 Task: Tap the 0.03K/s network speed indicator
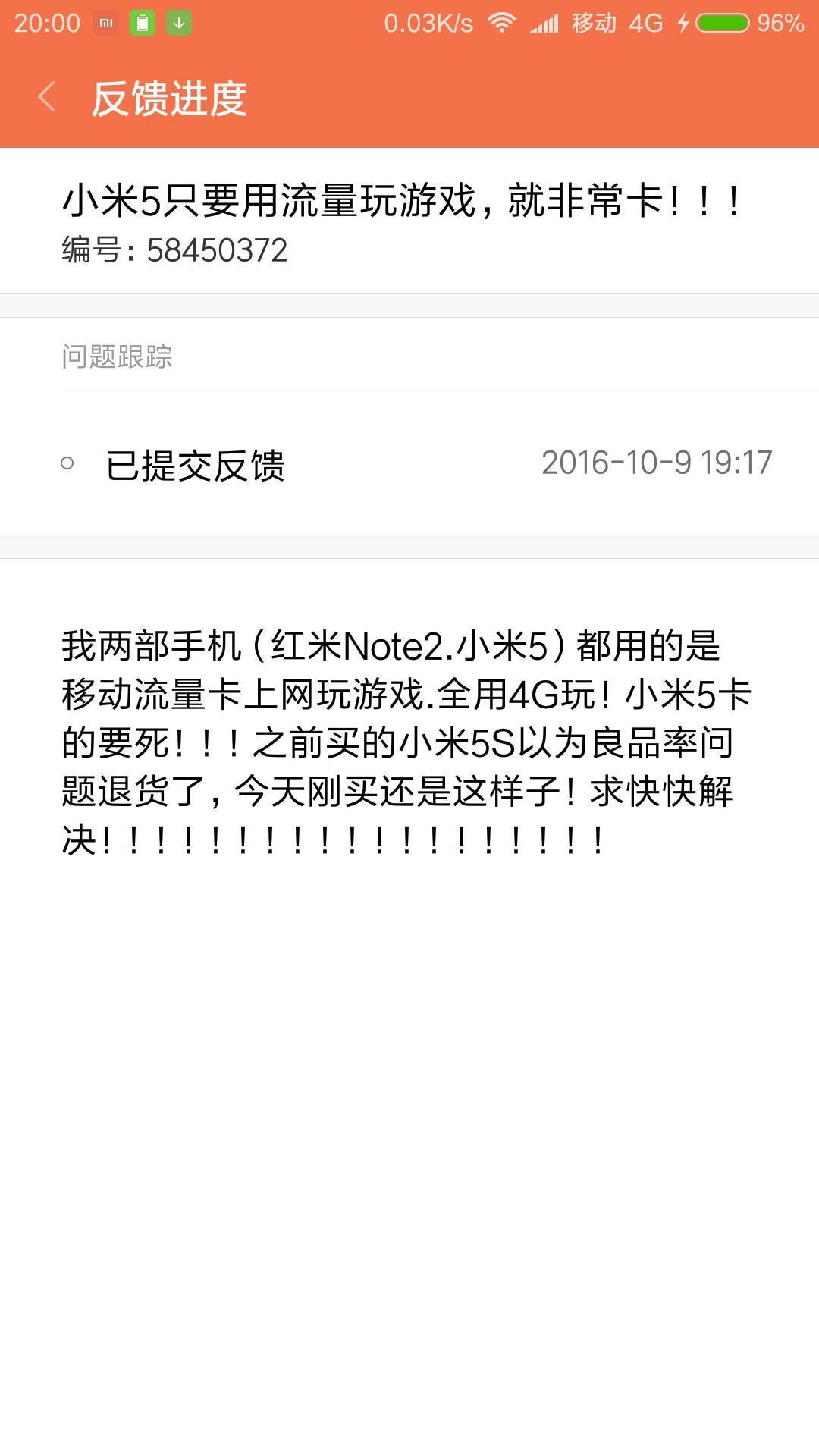[426, 22]
